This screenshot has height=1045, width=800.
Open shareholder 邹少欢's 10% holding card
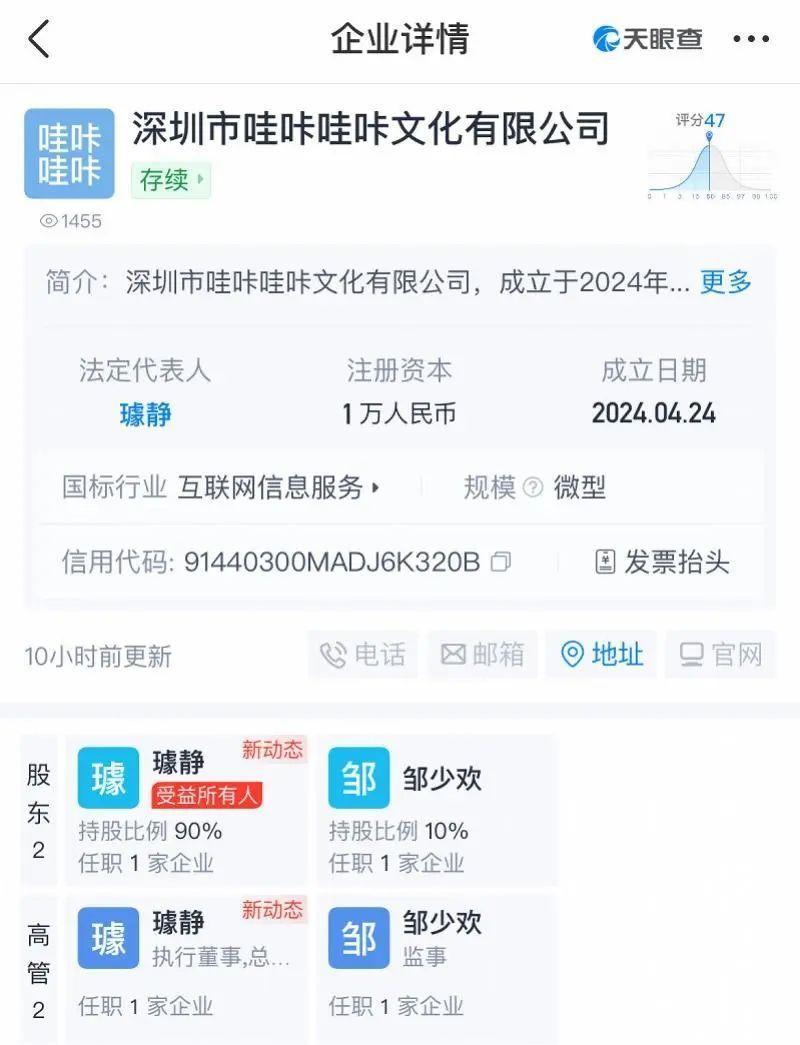[x=436, y=810]
